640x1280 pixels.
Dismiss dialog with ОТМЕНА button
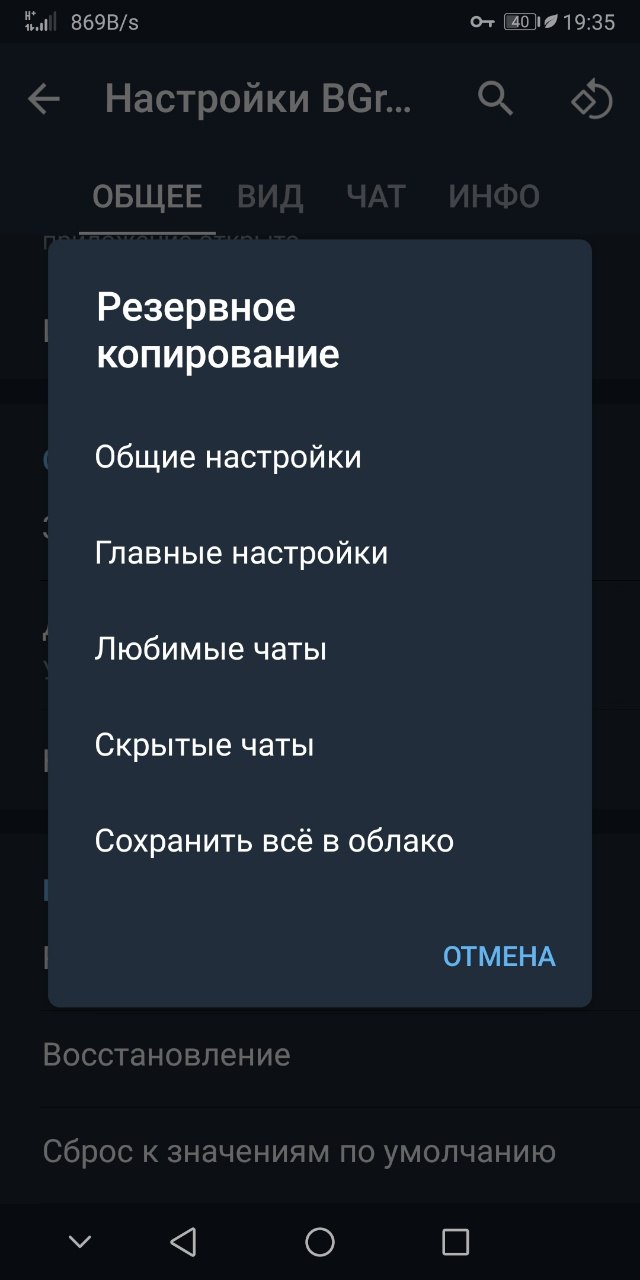(x=499, y=957)
